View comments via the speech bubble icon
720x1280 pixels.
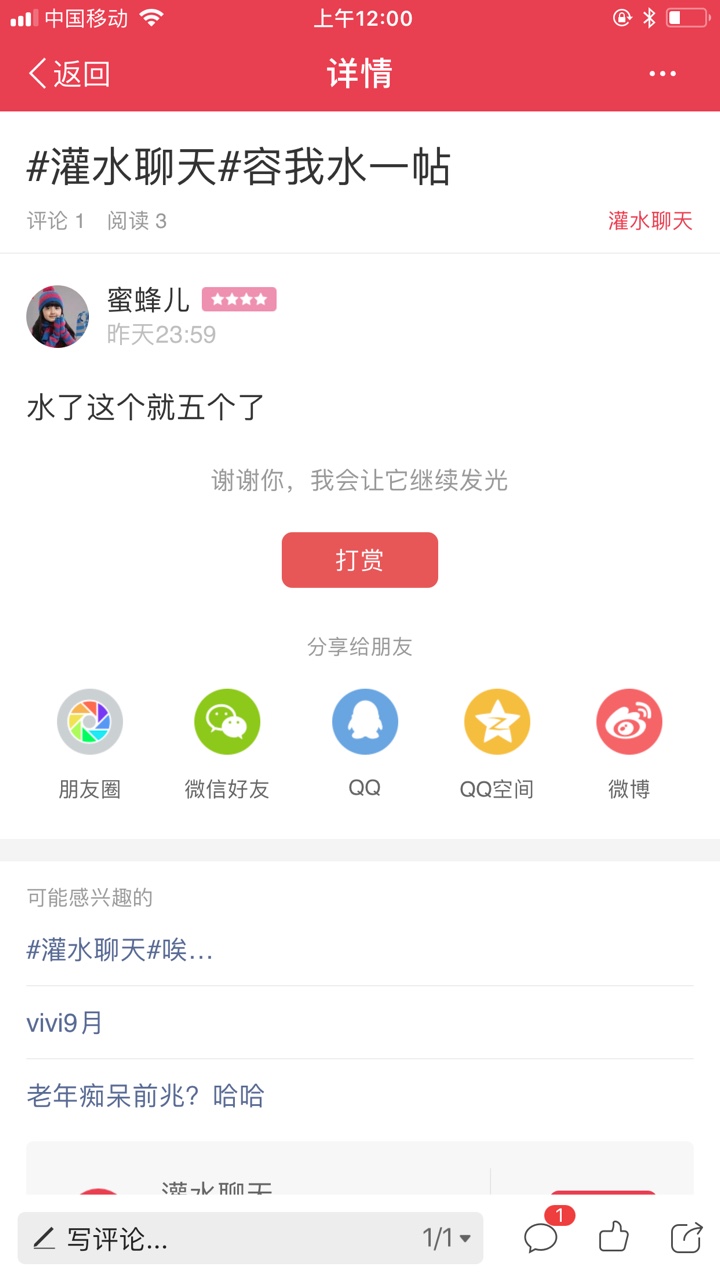541,1239
